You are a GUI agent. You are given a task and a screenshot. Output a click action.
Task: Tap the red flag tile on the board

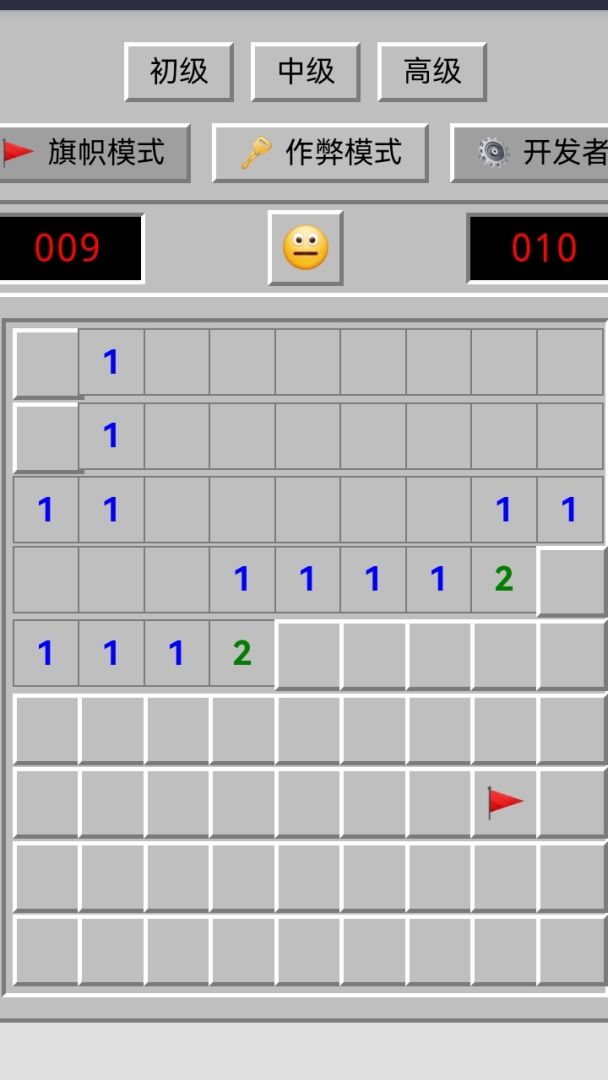click(x=505, y=802)
